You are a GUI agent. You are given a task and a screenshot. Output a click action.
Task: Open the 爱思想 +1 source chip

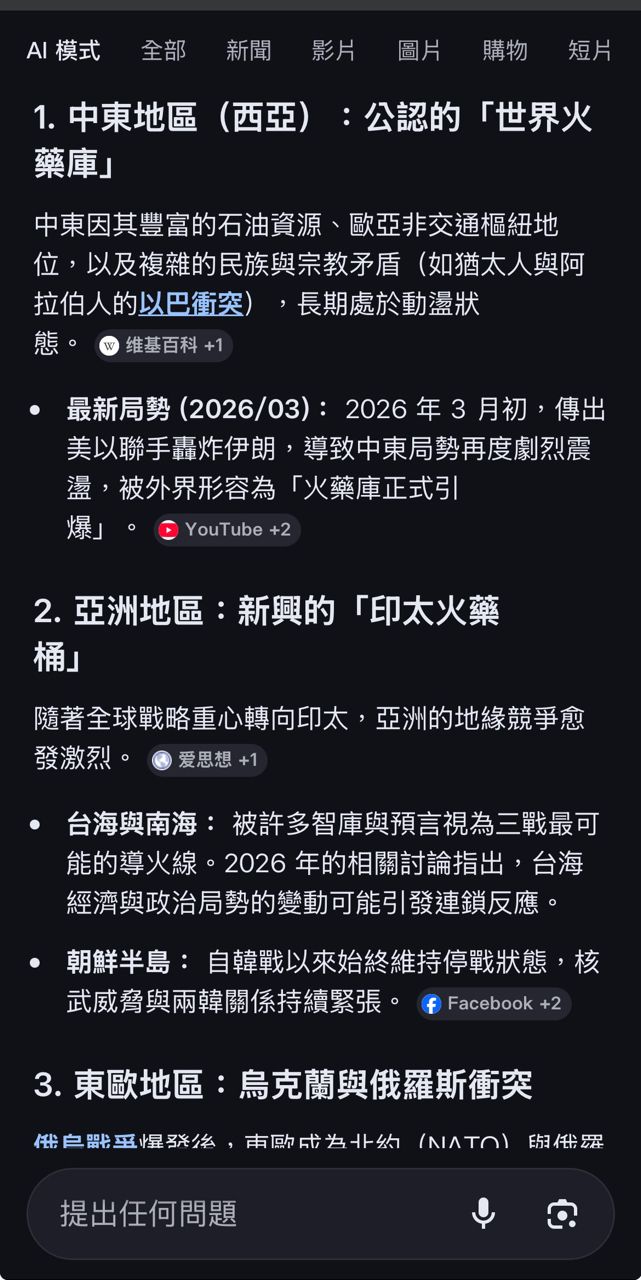point(207,760)
